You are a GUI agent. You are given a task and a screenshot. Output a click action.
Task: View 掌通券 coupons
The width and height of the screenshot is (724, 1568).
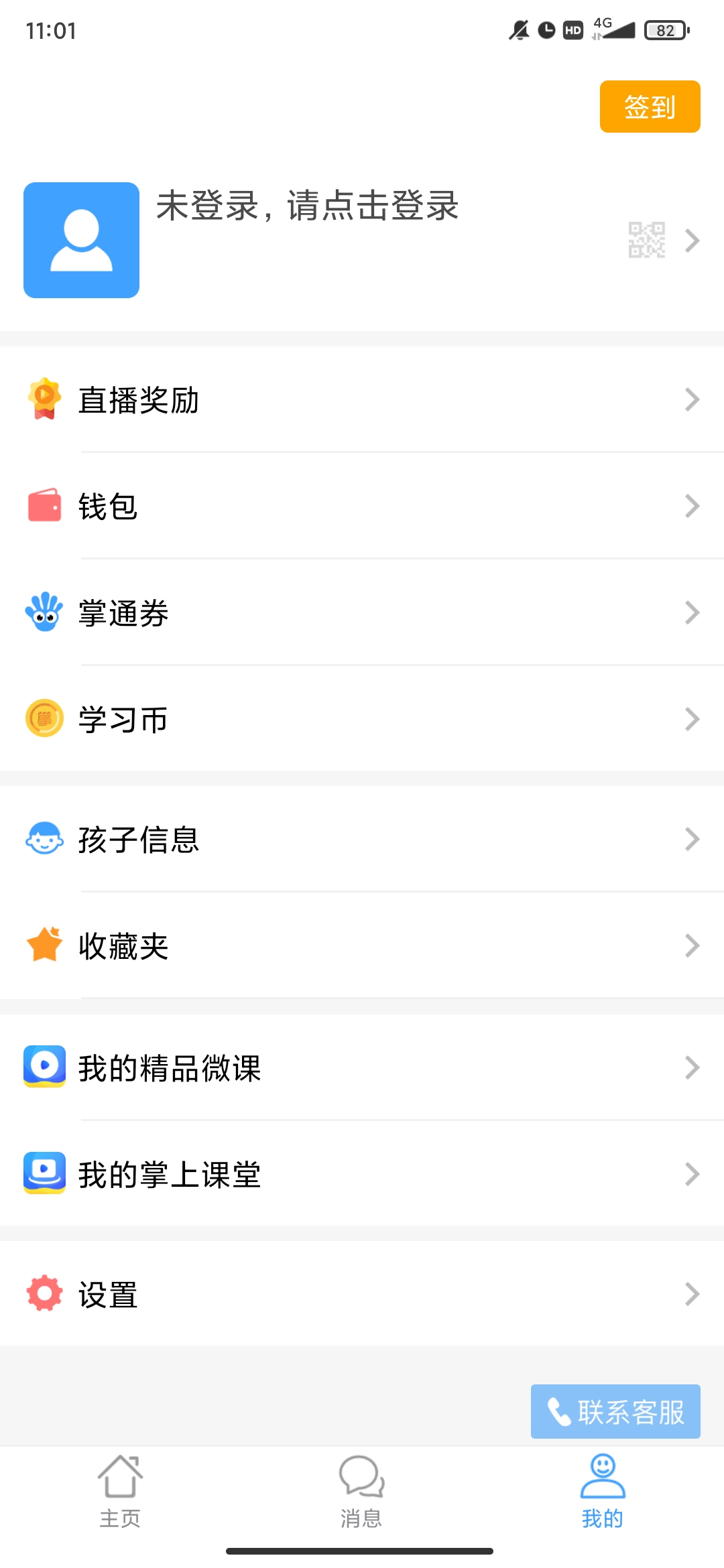[x=362, y=612]
